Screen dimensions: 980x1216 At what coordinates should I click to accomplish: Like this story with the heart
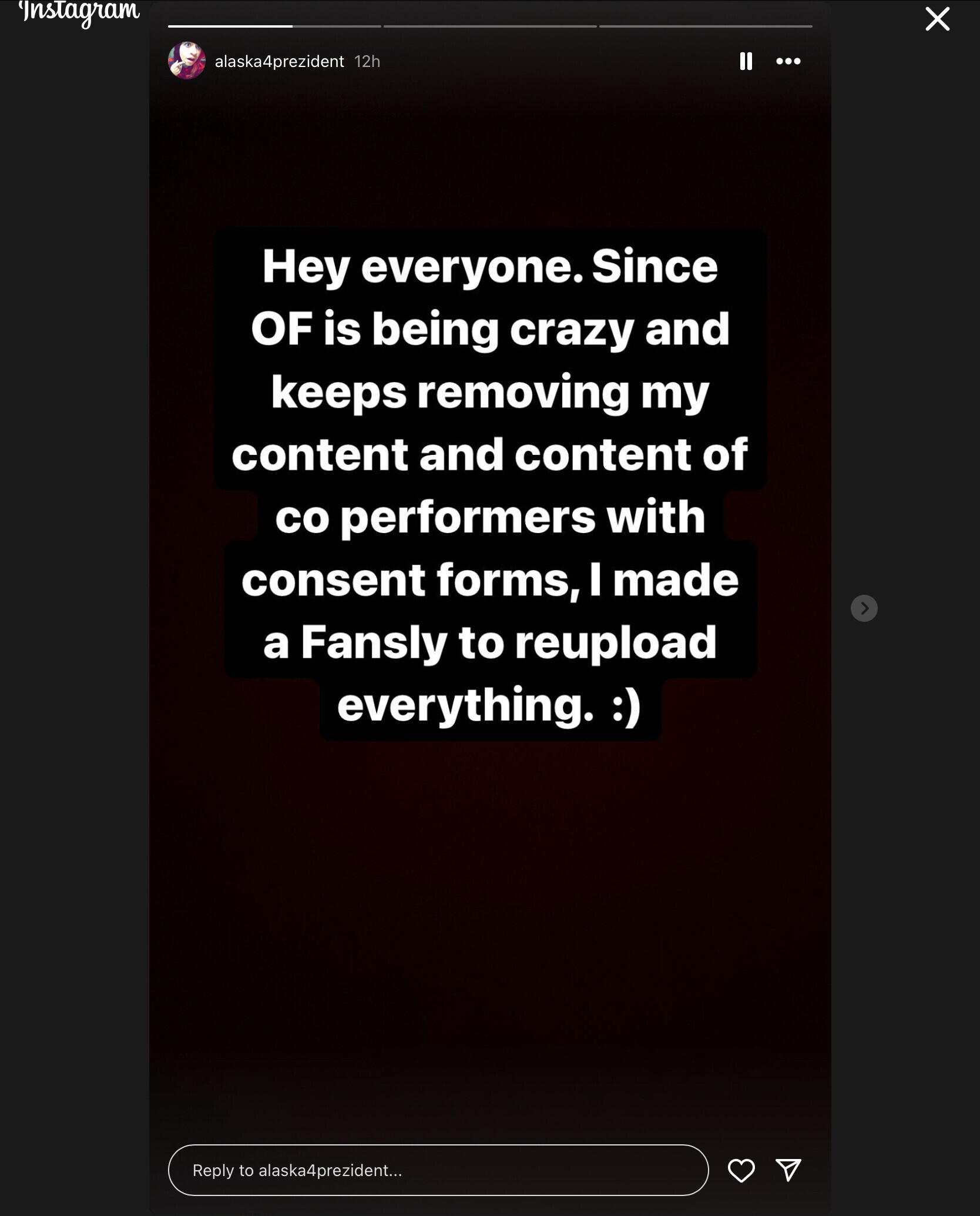click(x=741, y=1170)
